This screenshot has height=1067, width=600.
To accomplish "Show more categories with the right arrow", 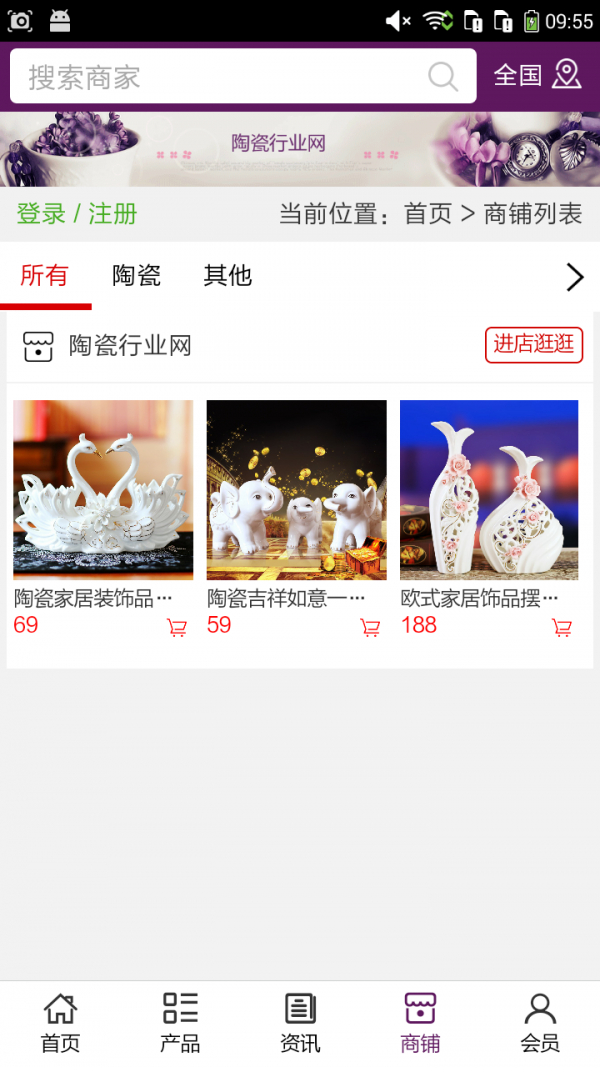I will coord(574,277).
